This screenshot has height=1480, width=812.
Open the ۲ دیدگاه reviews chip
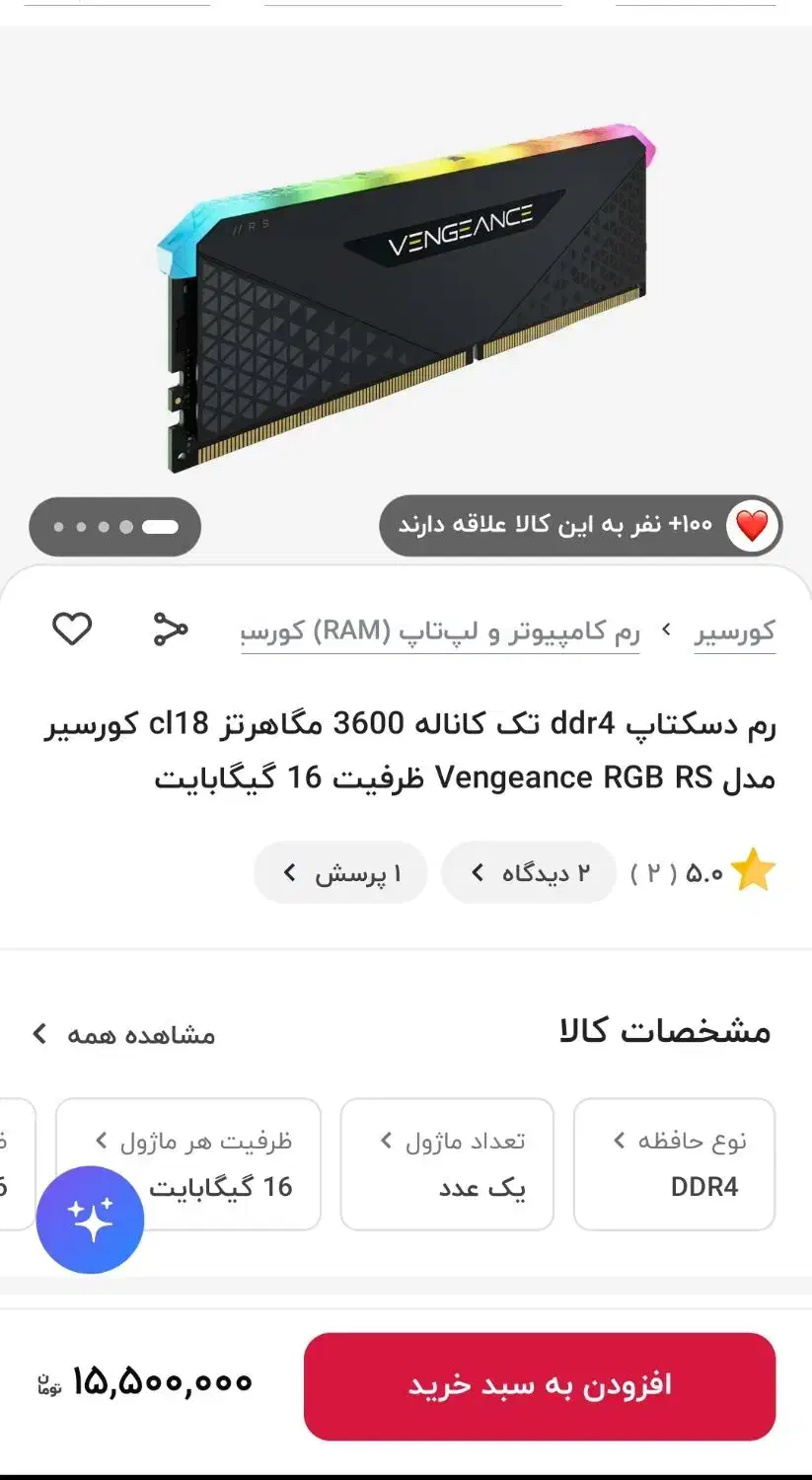point(529,872)
